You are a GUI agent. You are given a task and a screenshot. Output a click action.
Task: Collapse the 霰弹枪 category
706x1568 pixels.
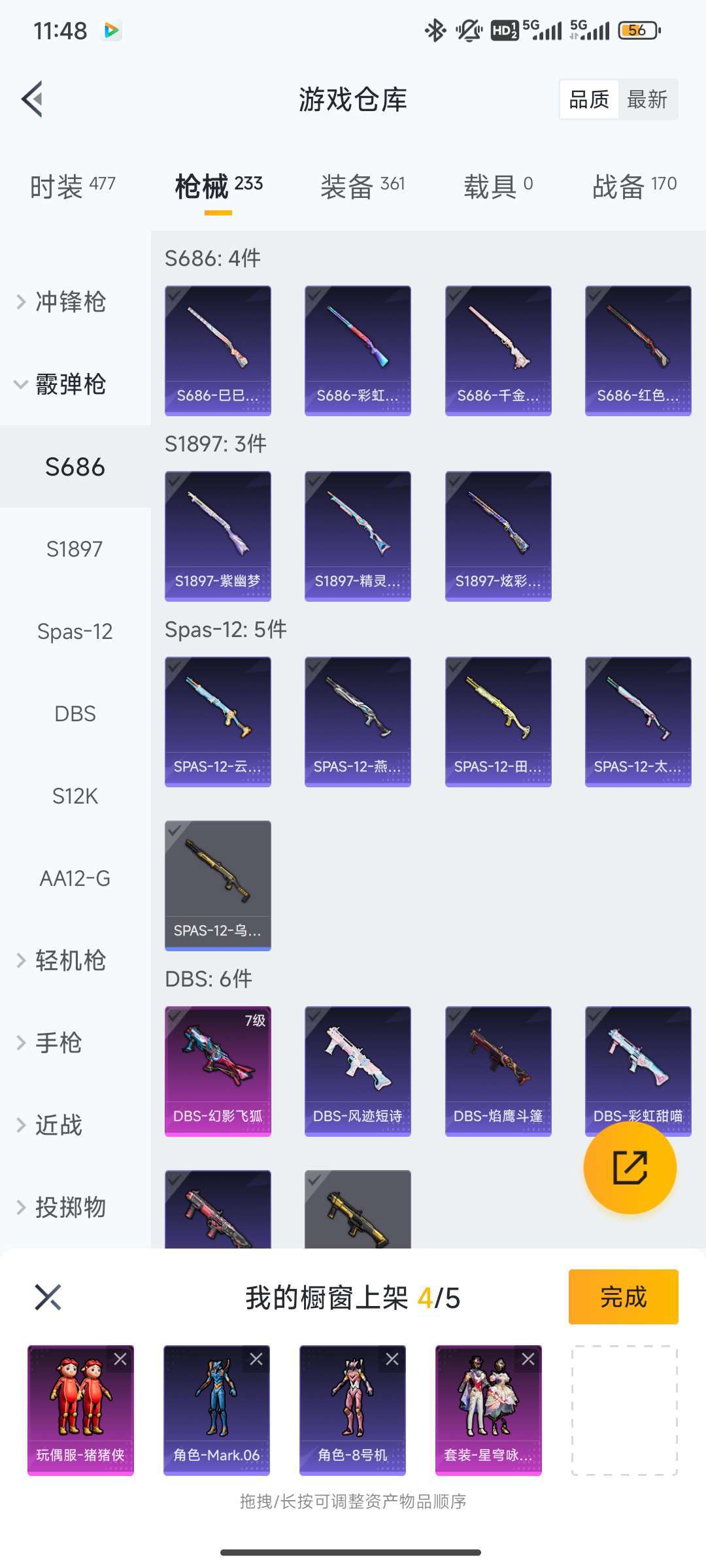pos(70,384)
